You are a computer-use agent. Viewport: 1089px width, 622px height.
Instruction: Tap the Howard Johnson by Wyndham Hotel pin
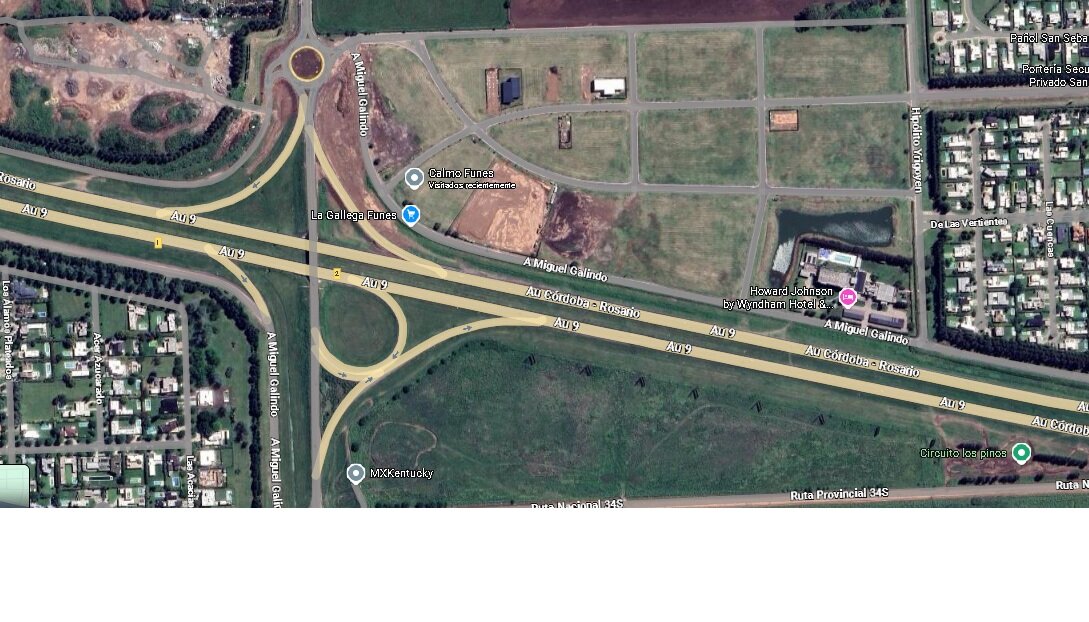pyautogui.click(x=848, y=296)
